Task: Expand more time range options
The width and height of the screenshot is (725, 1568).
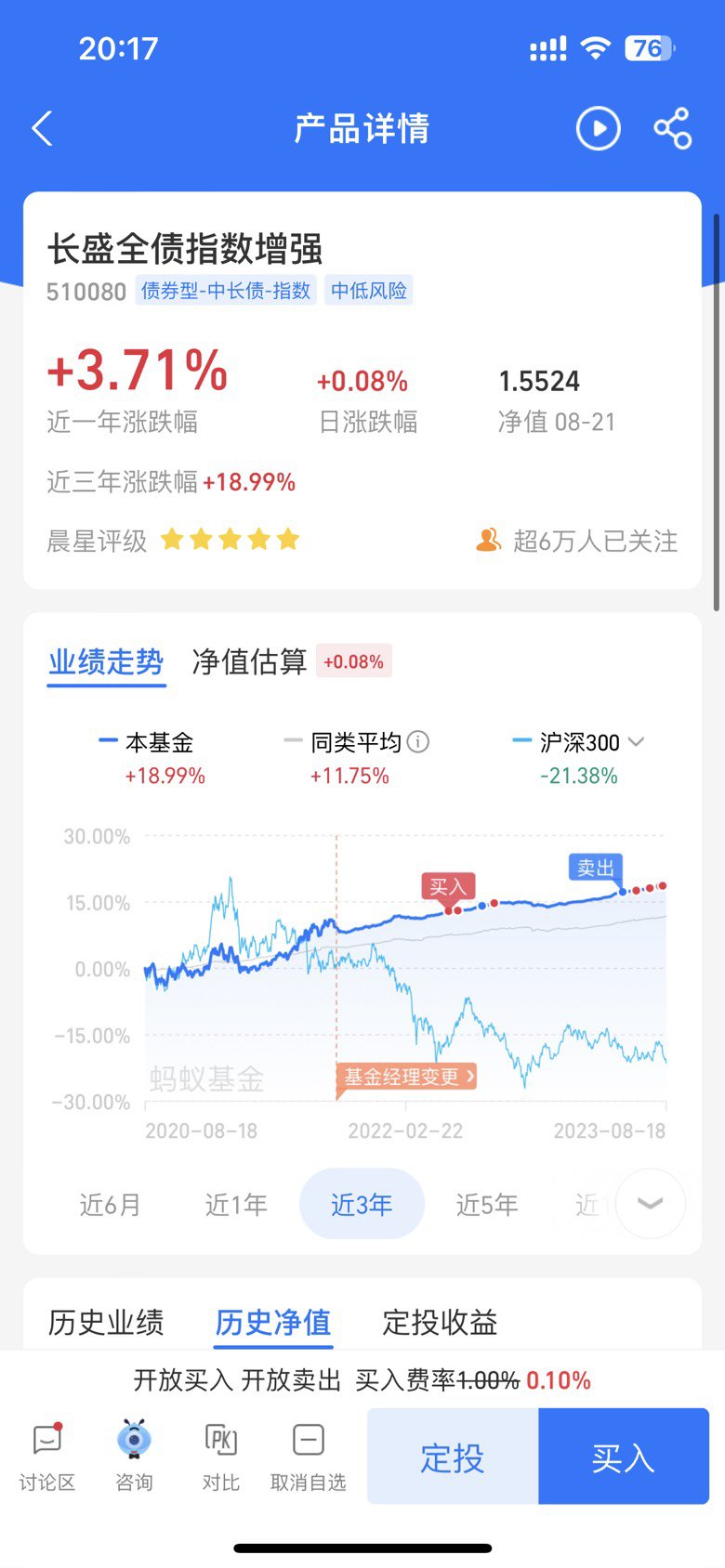Action: click(x=650, y=1204)
